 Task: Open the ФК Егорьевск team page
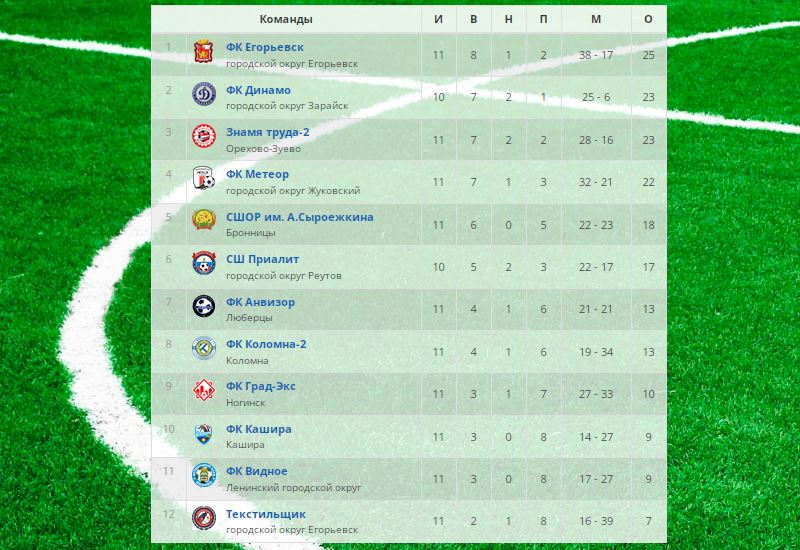[x=264, y=47]
